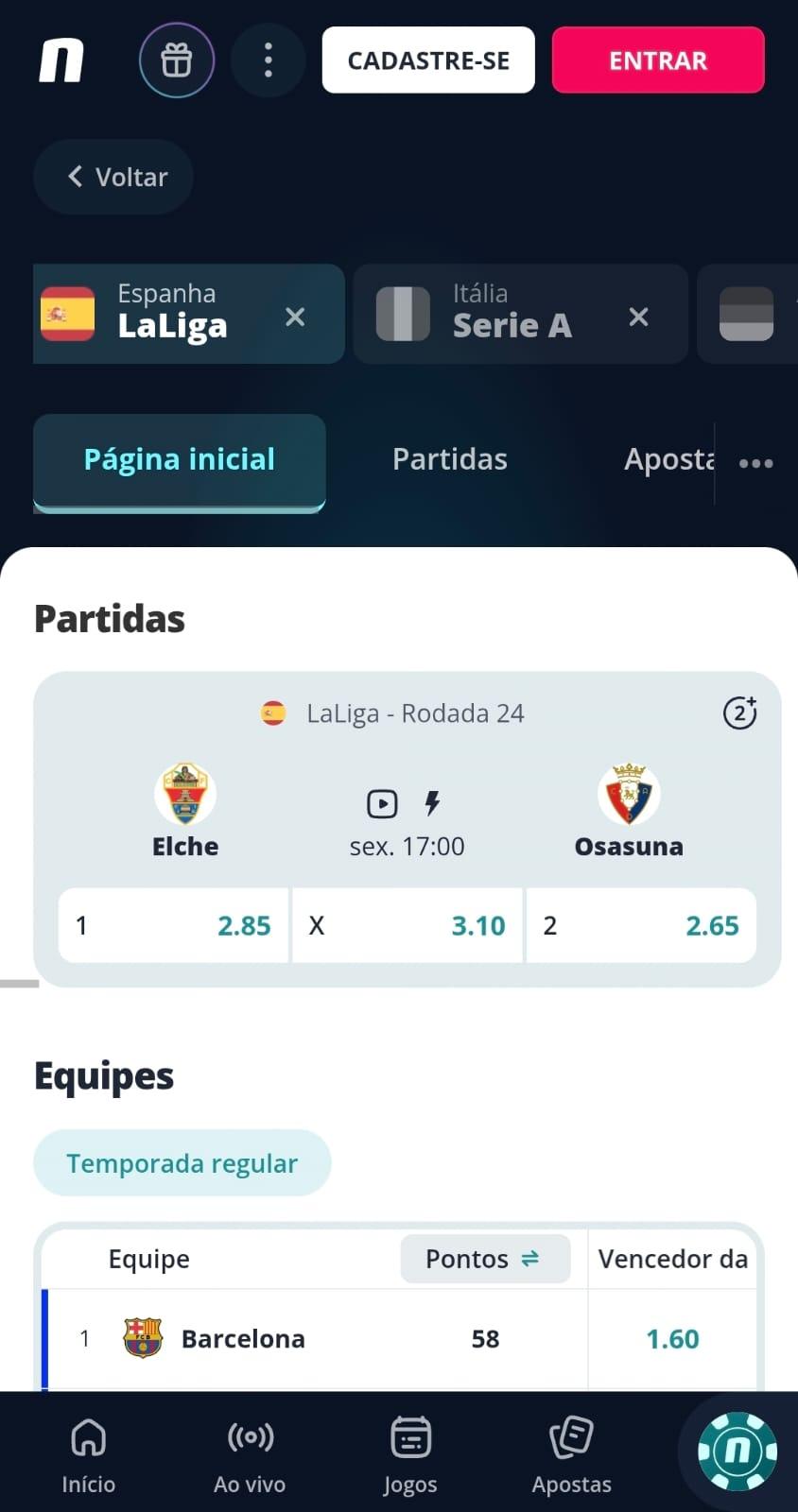This screenshot has height=1512, width=798.
Task: Click the lightning boost icon on the match card
Action: [432, 802]
